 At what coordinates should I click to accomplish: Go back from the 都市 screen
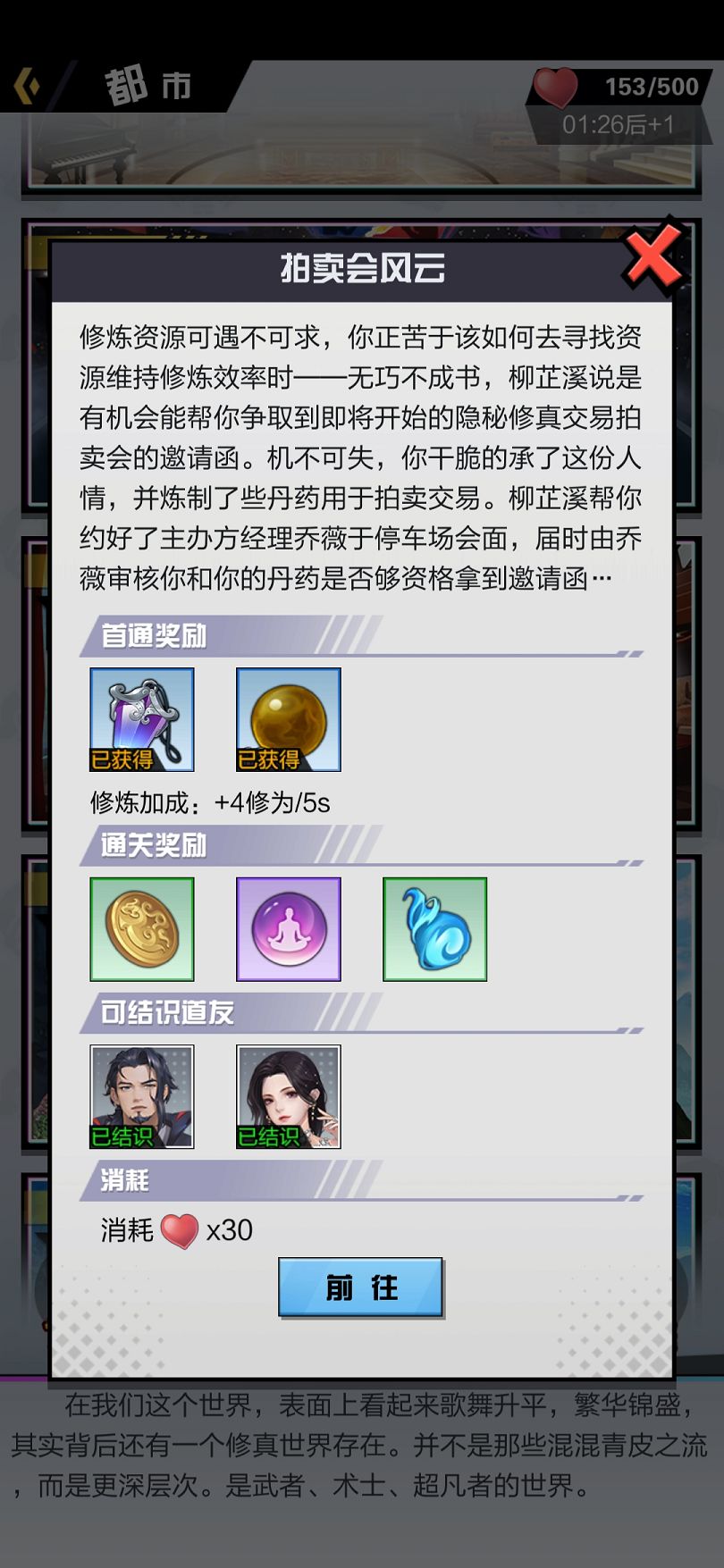28,87
